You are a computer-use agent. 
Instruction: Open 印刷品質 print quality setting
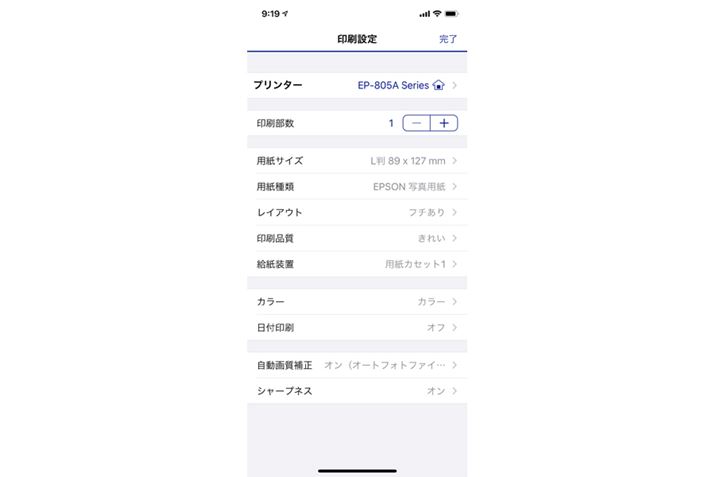[357, 238]
